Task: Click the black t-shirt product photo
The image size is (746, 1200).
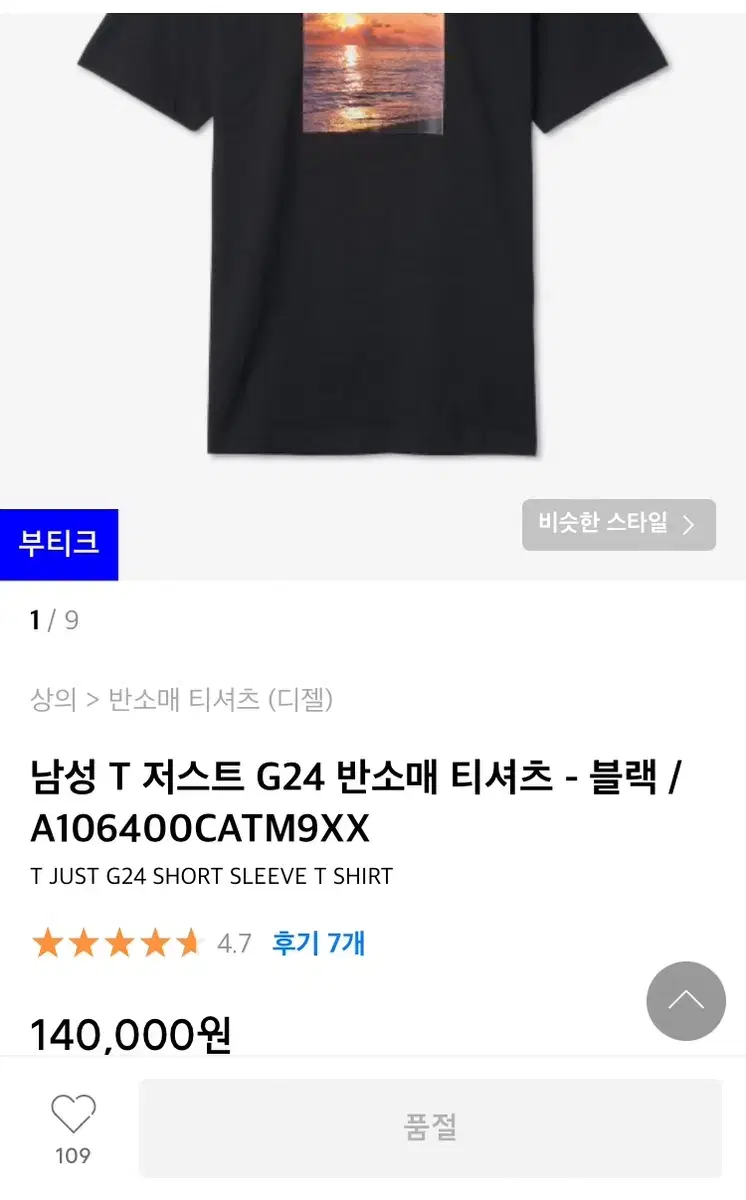Action: (373, 240)
